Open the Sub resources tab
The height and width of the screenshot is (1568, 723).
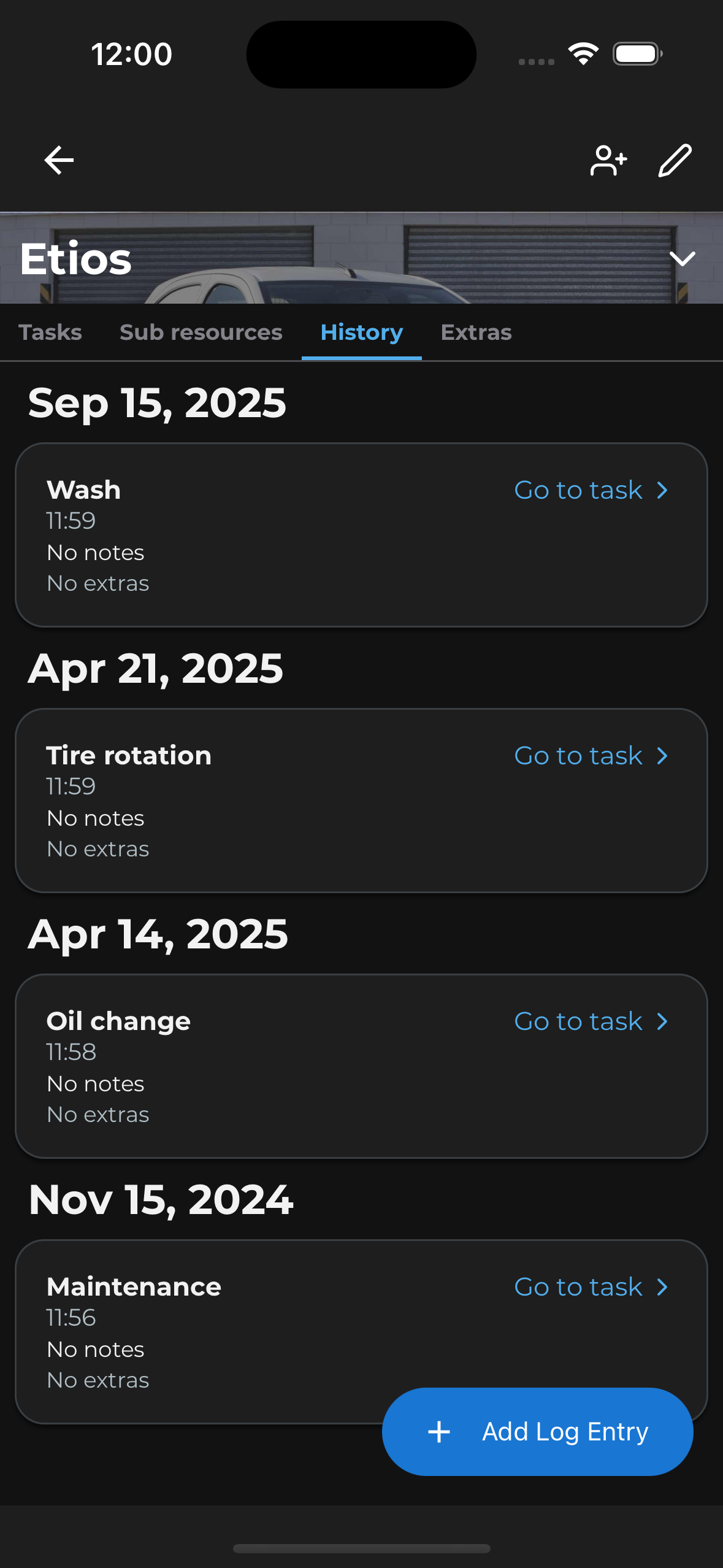pyautogui.click(x=201, y=332)
